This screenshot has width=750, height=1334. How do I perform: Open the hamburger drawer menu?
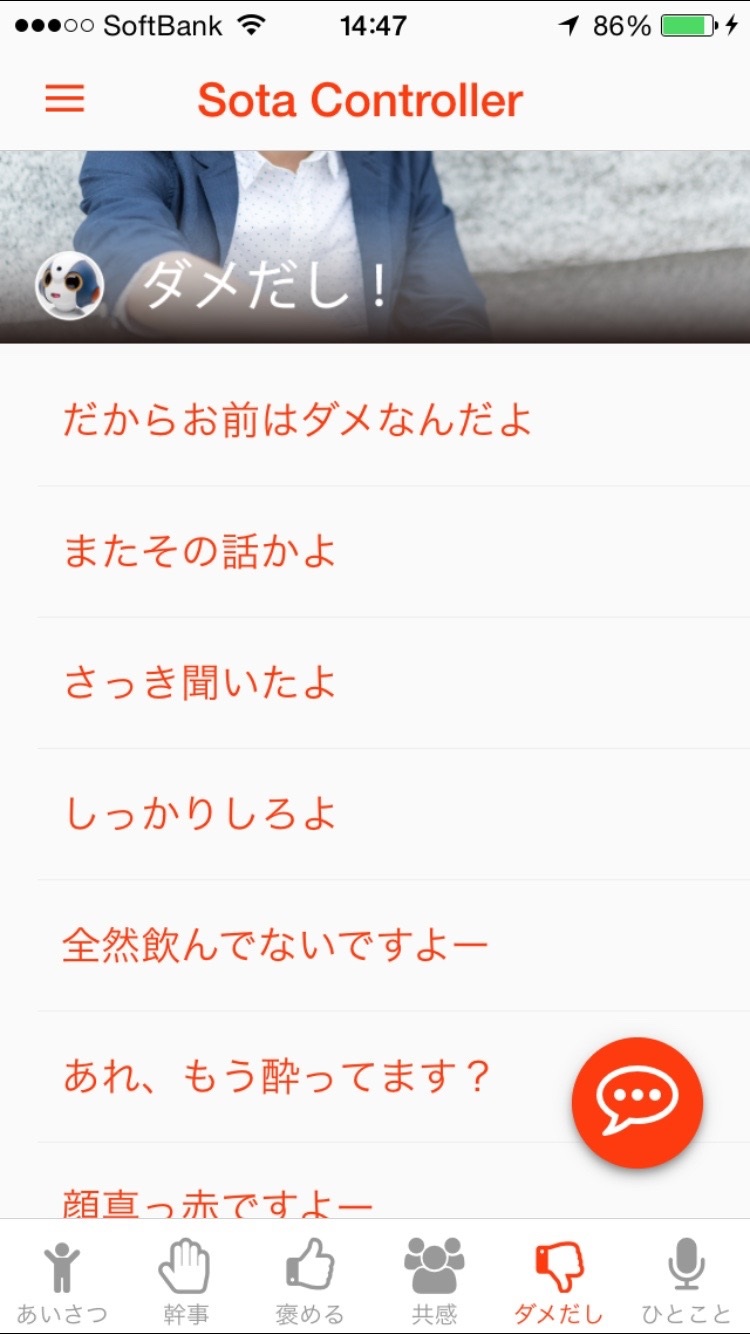[65, 99]
